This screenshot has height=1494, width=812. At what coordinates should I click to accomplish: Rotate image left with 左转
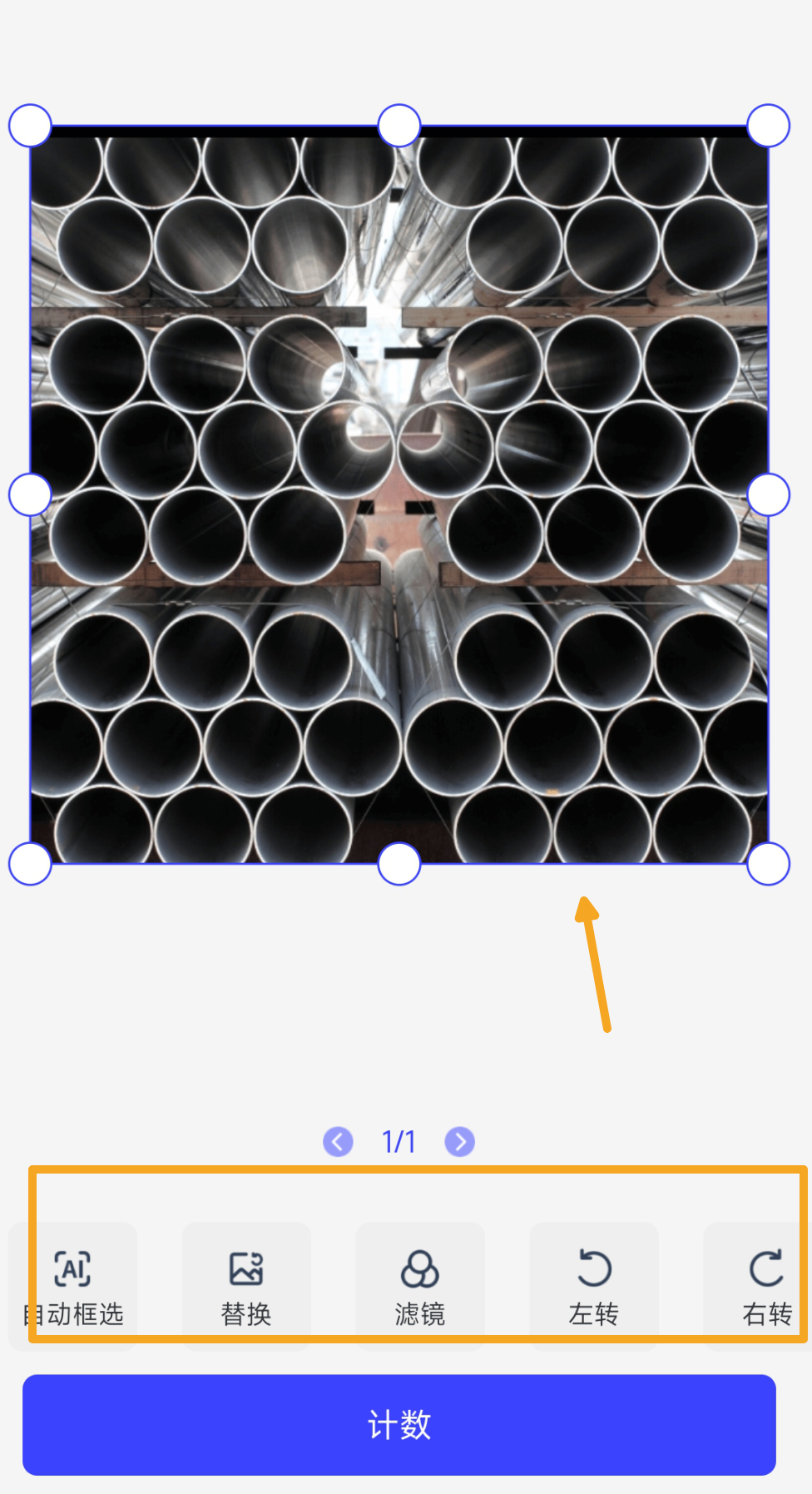pos(594,1286)
